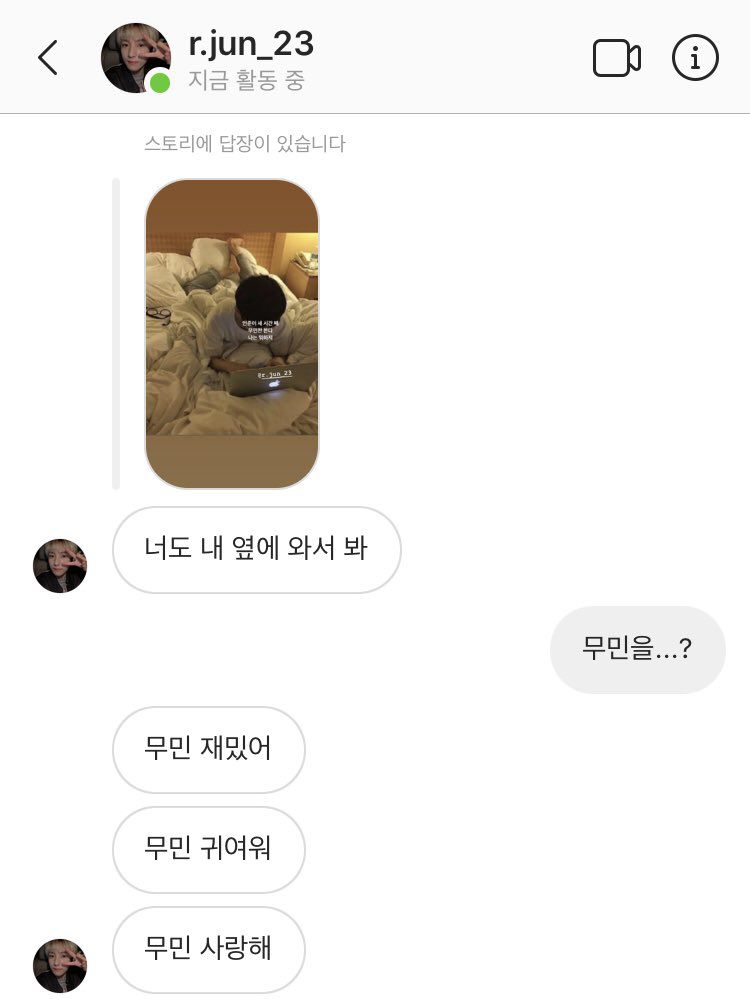The height and width of the screenshot is (999, 750).
Task: Start a video call with r.jun_23
Action: point(616,58)
